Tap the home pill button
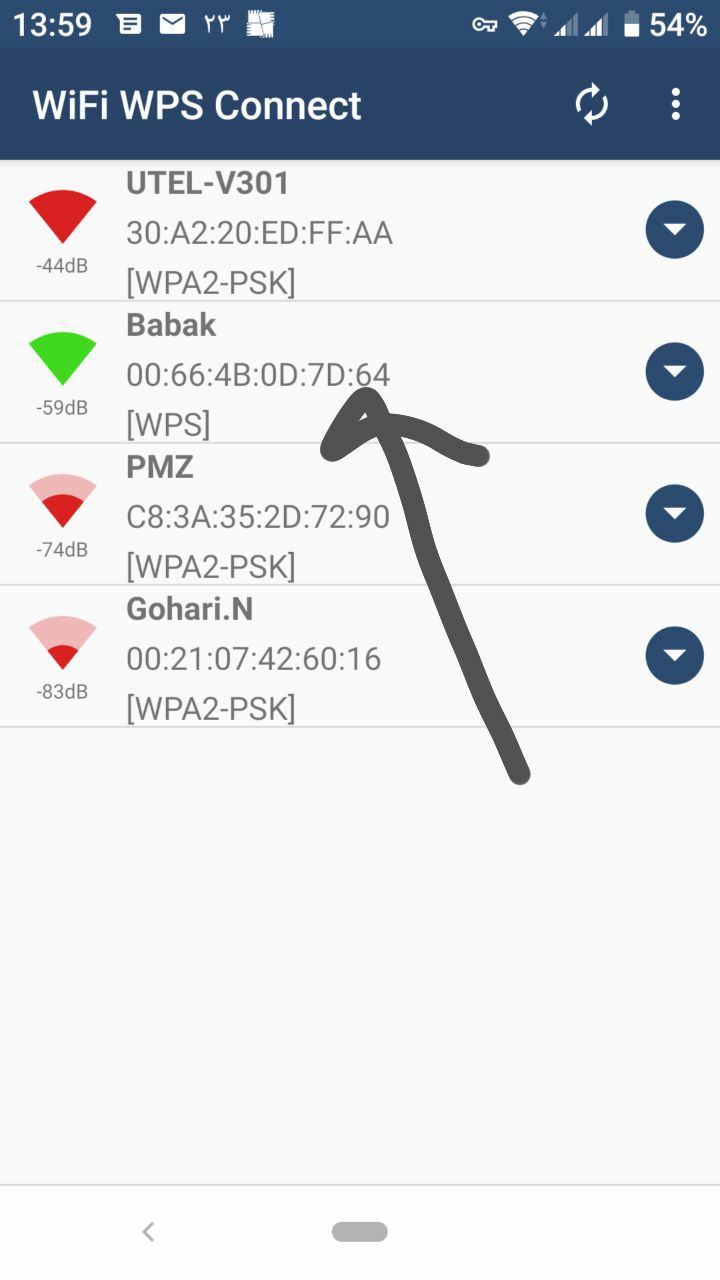Viewport: 720px width, 1280px height. click(360, 1232)
